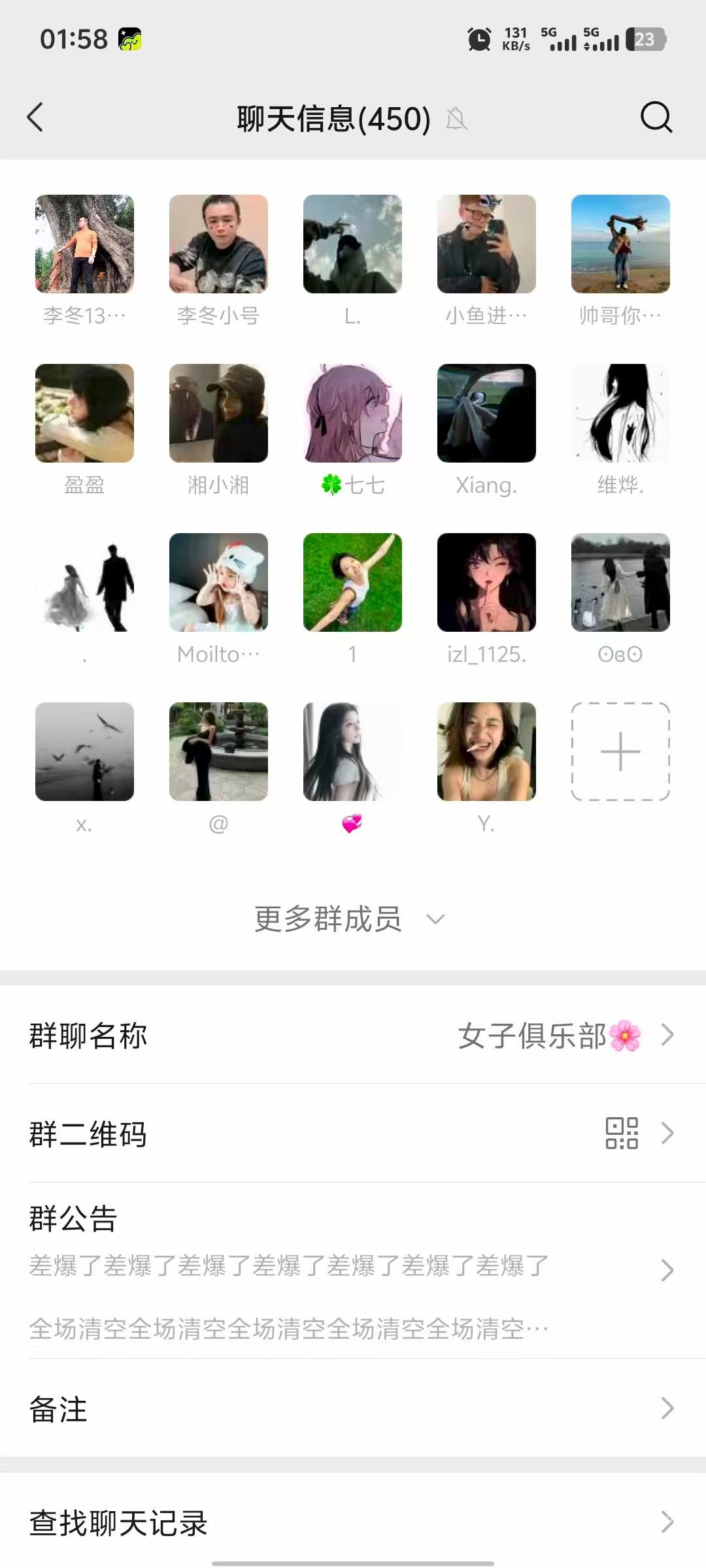
Task: Open search in chat info
Action: (656, 118)
